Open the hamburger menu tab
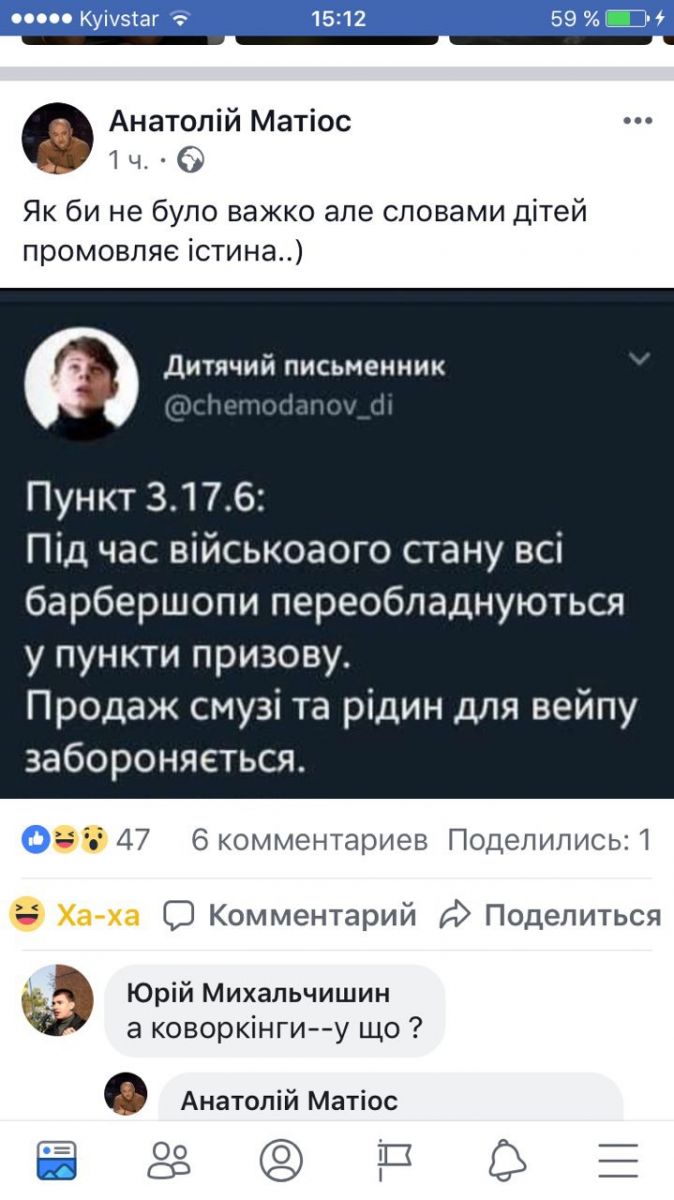This screenshot has height=1200, width=674. (618, 1161)
